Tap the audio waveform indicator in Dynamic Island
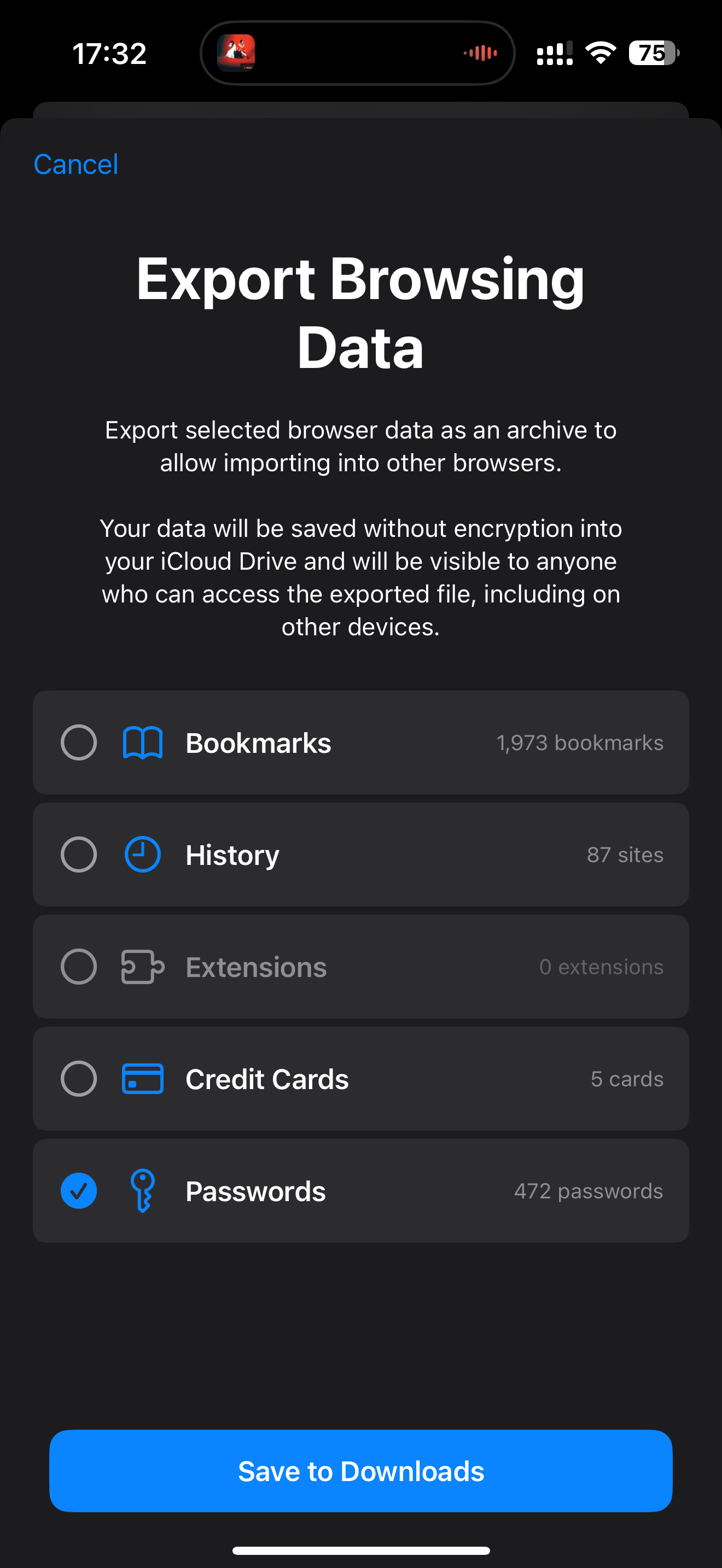This screenshot has height=1568, width=722. (480, 53)
